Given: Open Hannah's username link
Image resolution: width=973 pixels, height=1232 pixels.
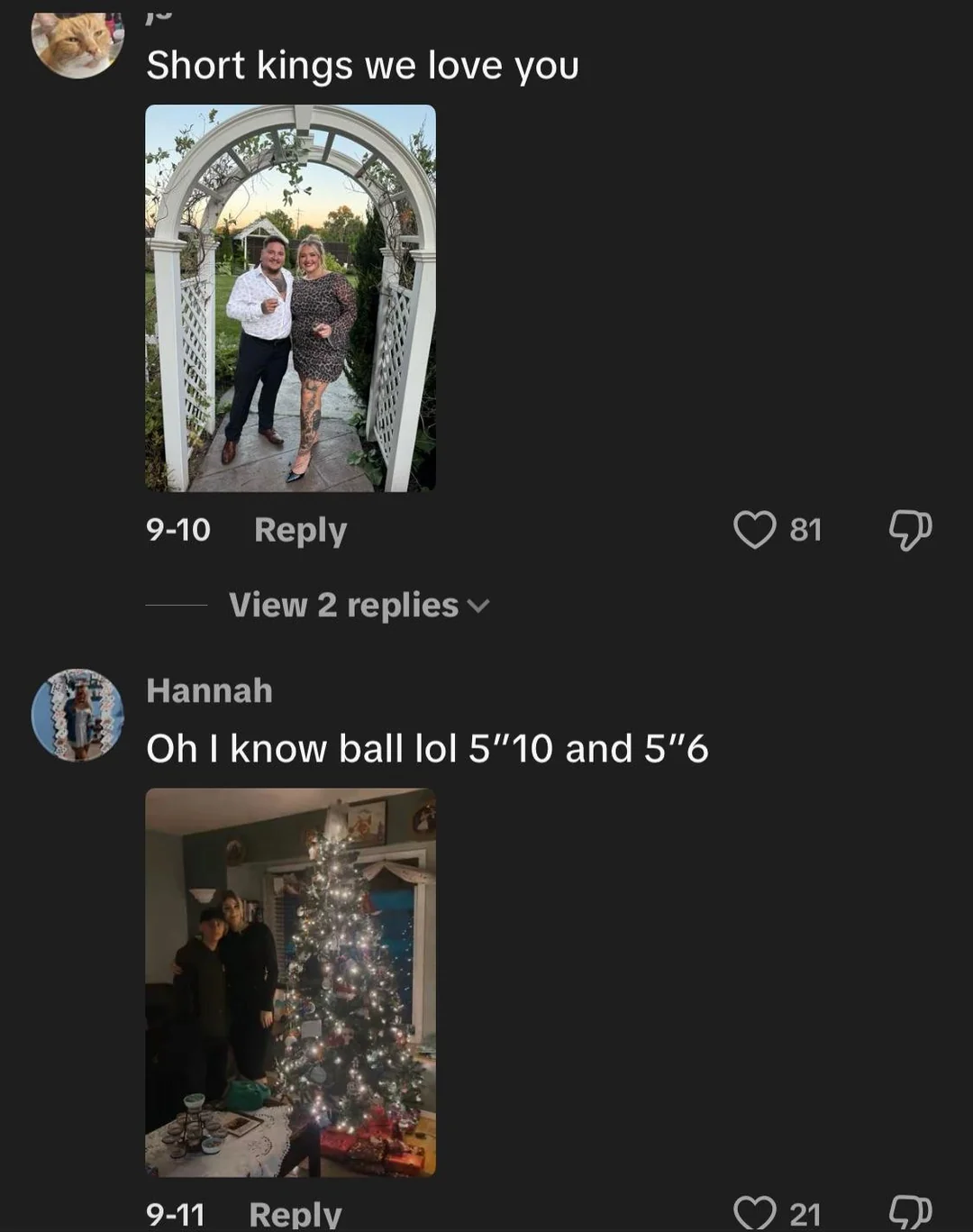Looking at the screenshot, I should pyautogui.click(x=209, y=690).
